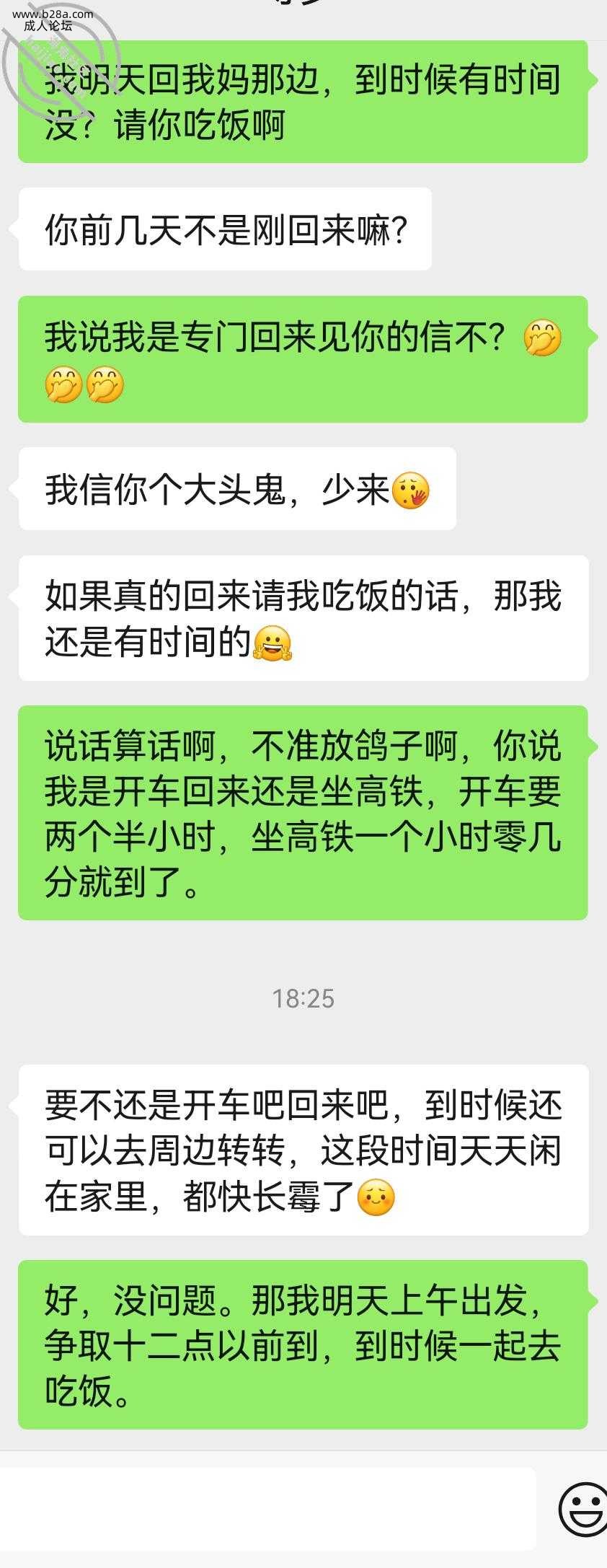607x1568 pixels.
Task: Open the emoji sticker panel
Action: click(584, 1508)
